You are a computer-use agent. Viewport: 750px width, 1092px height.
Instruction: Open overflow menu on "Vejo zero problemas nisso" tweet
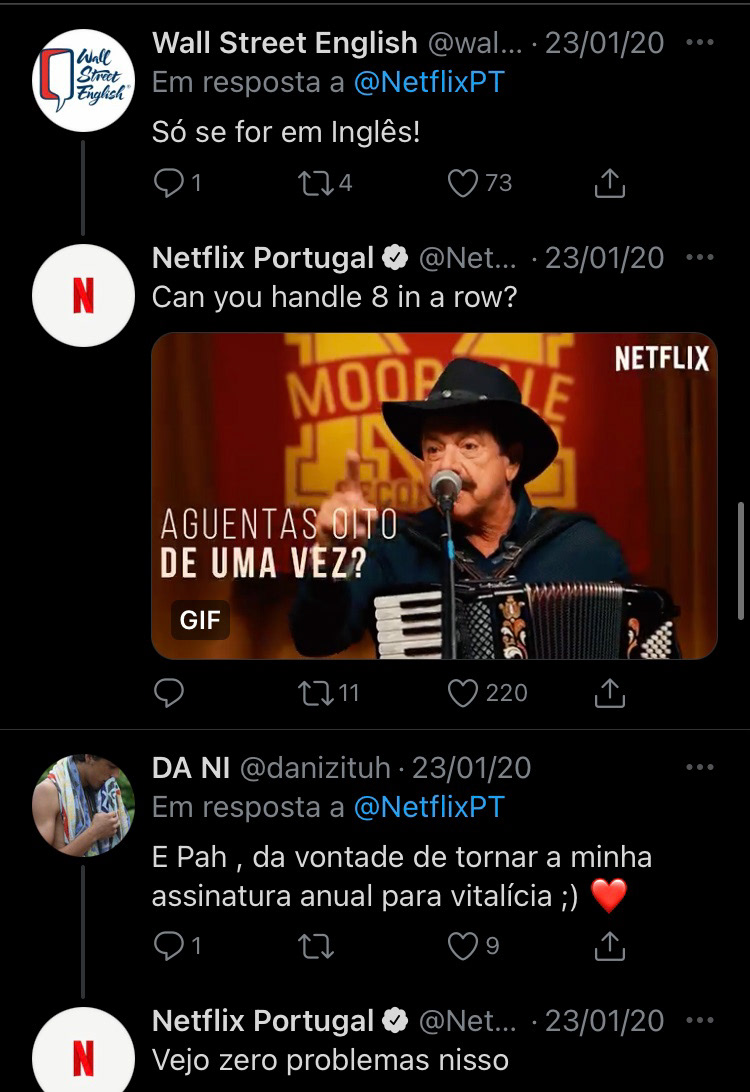coord(700,1021)
